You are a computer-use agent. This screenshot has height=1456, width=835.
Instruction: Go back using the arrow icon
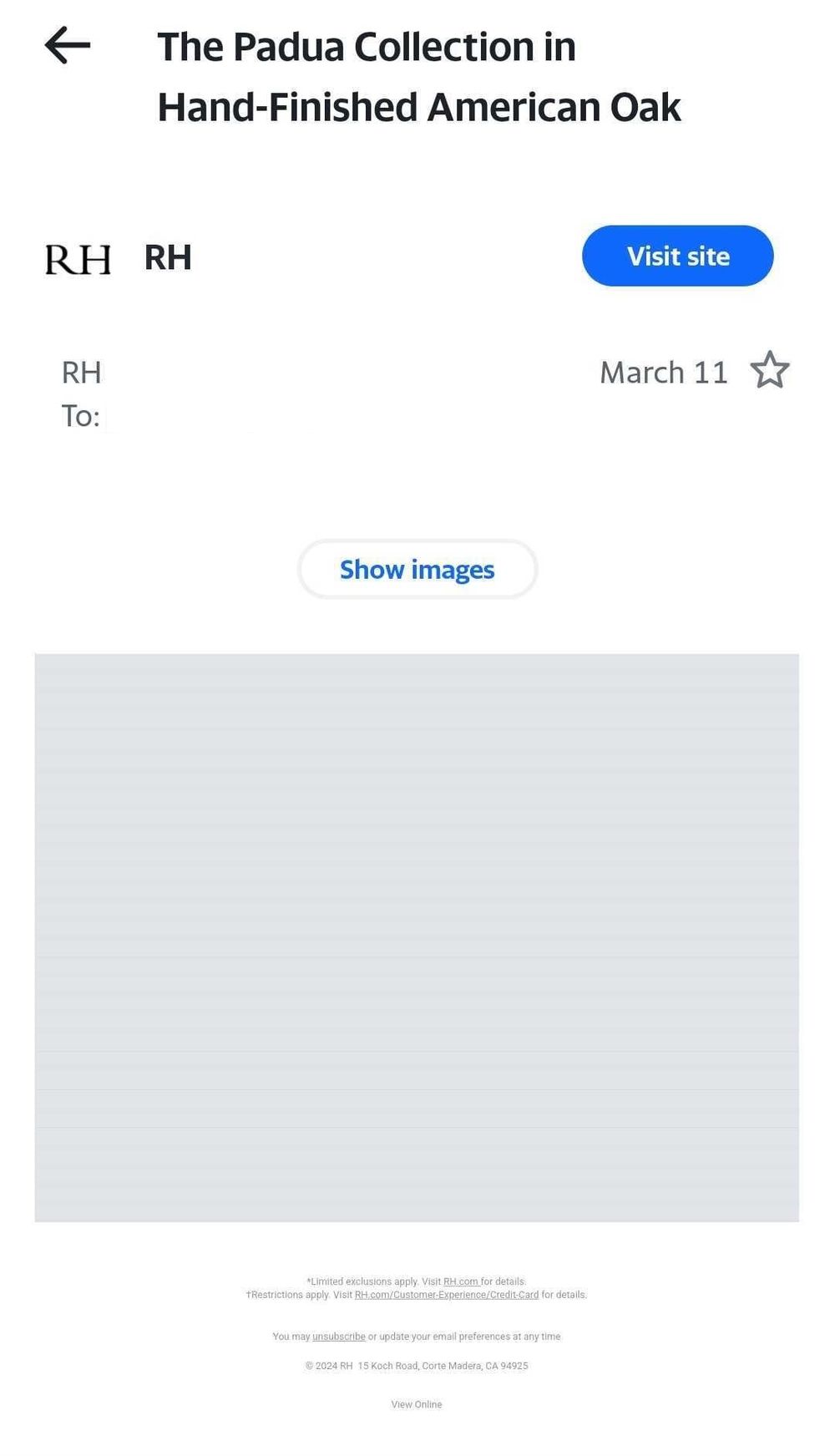pyautogui.click(x=68, y=45)
